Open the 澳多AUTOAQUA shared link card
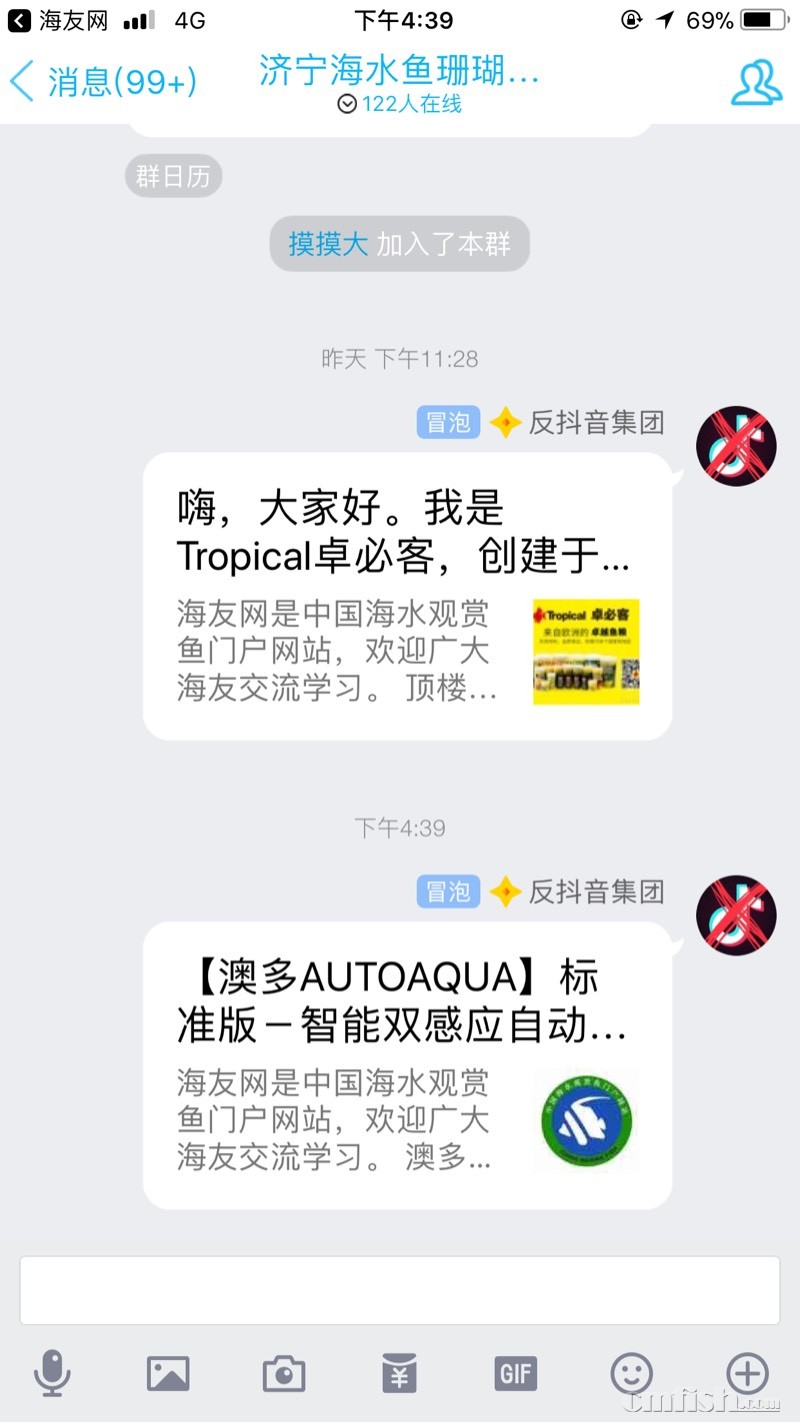The image size is (800, 1423). [x=407, y=1064]
